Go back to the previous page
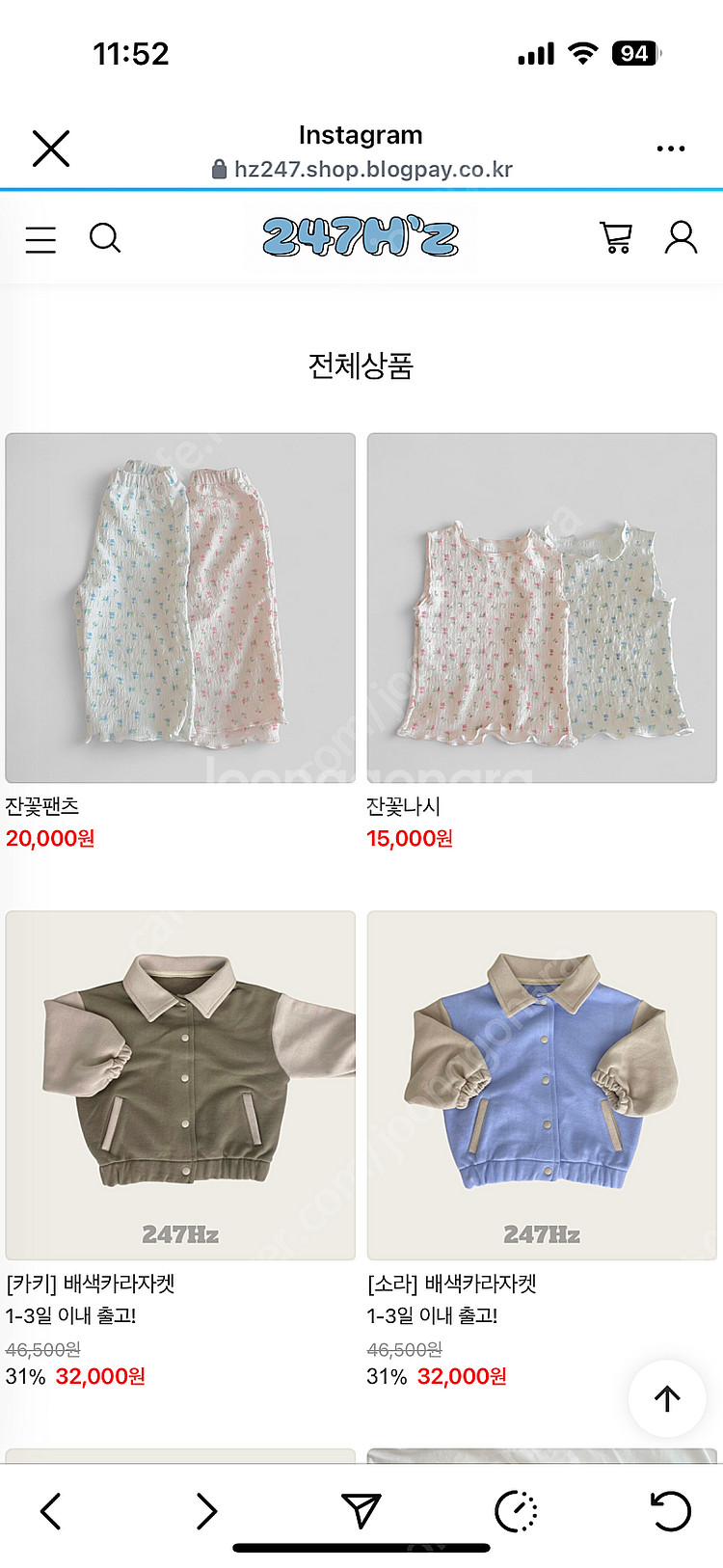 51,1511
